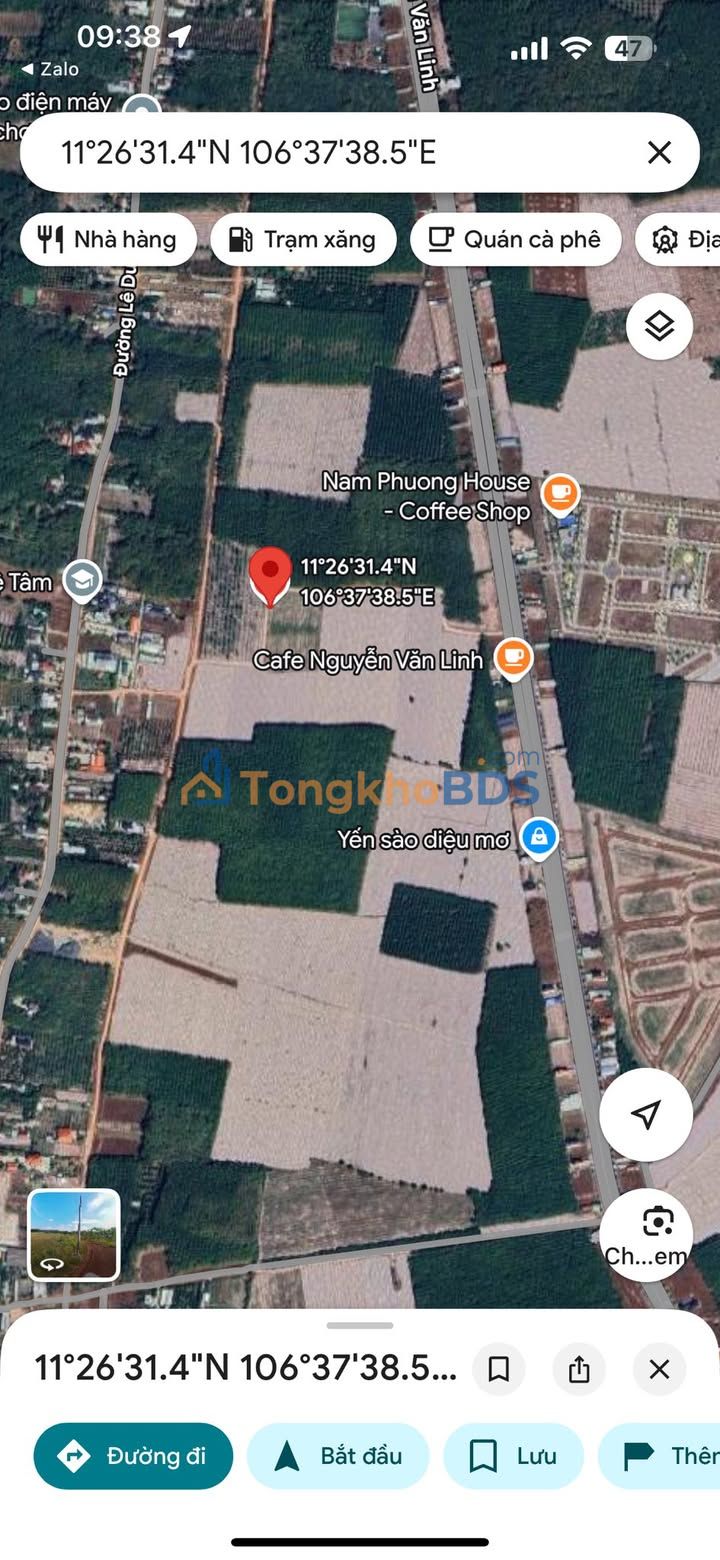This screenshot has height=1560, width=720.
Task: Open the map layers button
Action: coord(659,326)
